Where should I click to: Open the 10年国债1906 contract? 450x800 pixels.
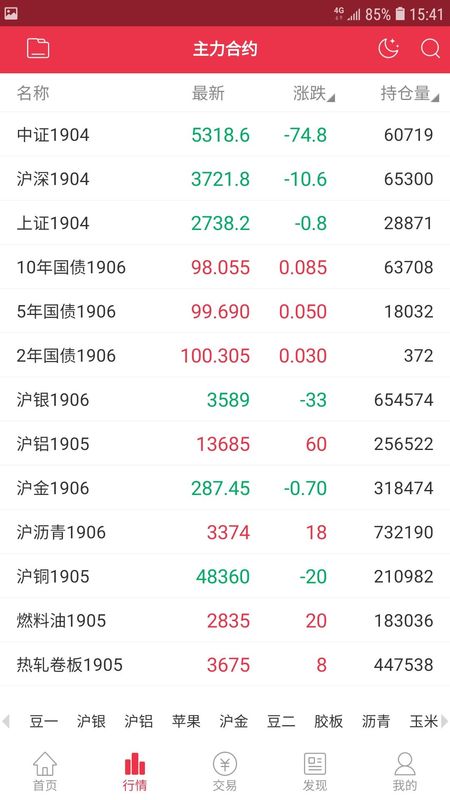tap(225, 267)
